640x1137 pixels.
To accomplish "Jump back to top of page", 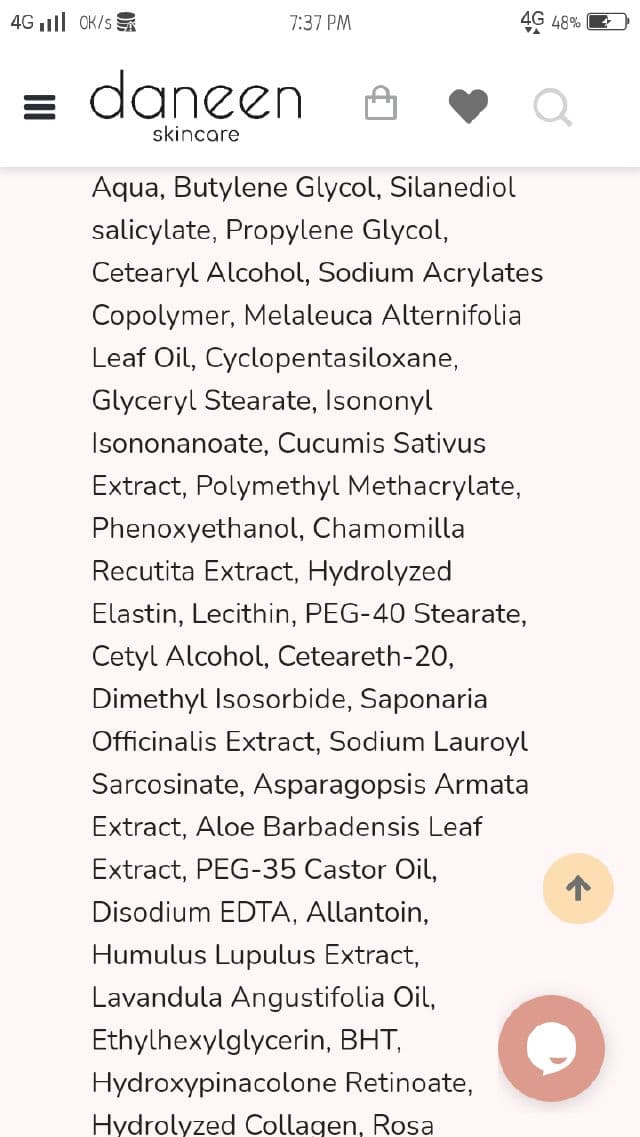I will click(578, 888).
